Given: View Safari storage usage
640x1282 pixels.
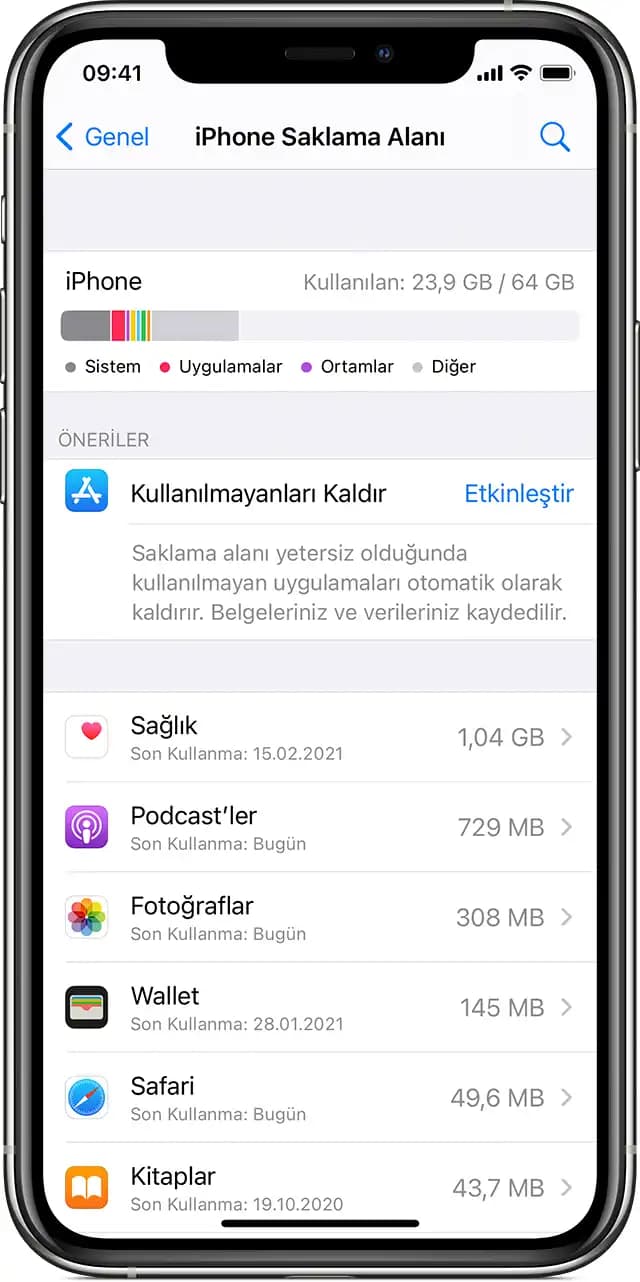Looking at the screenshot, I should 320,1097.
